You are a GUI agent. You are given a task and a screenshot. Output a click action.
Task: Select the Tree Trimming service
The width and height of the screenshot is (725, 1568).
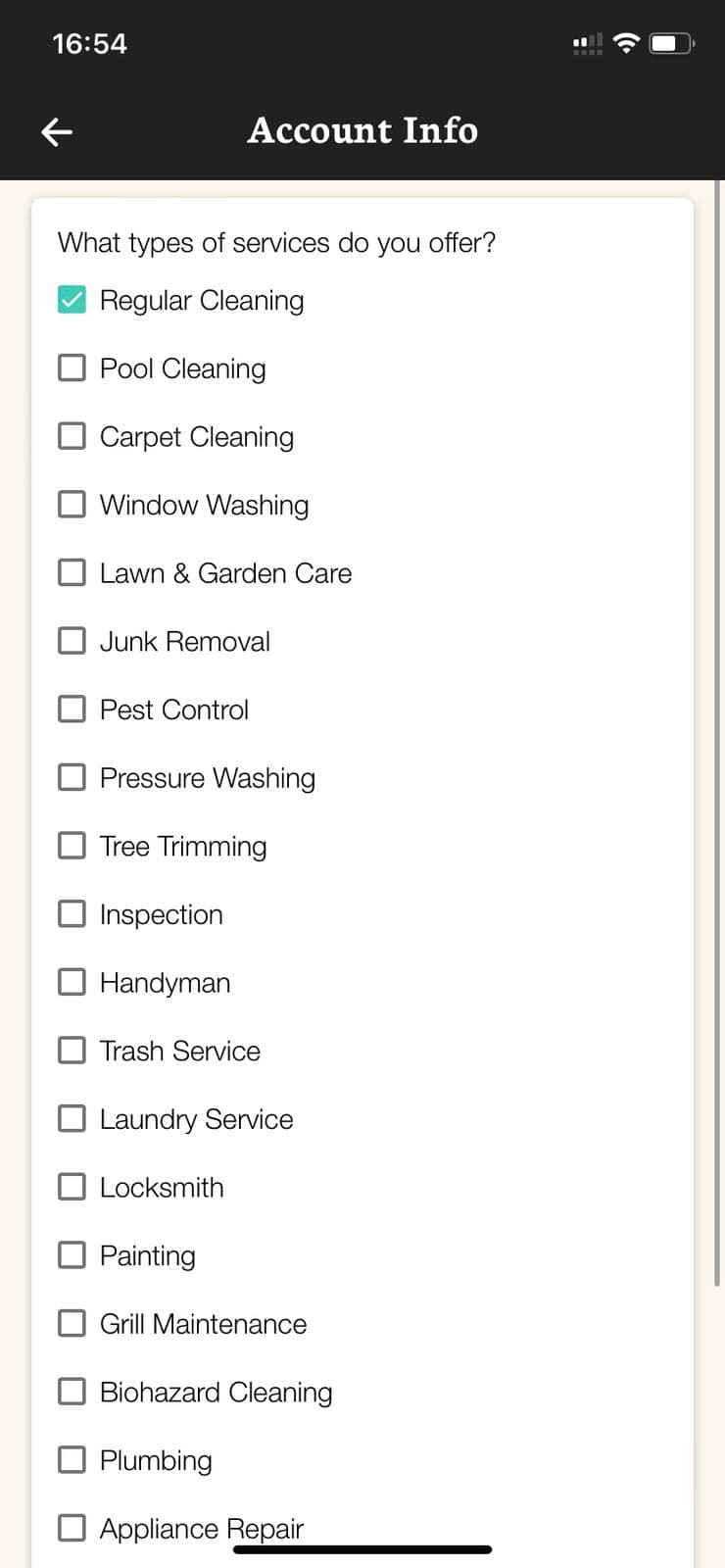(x=72, y=846)
